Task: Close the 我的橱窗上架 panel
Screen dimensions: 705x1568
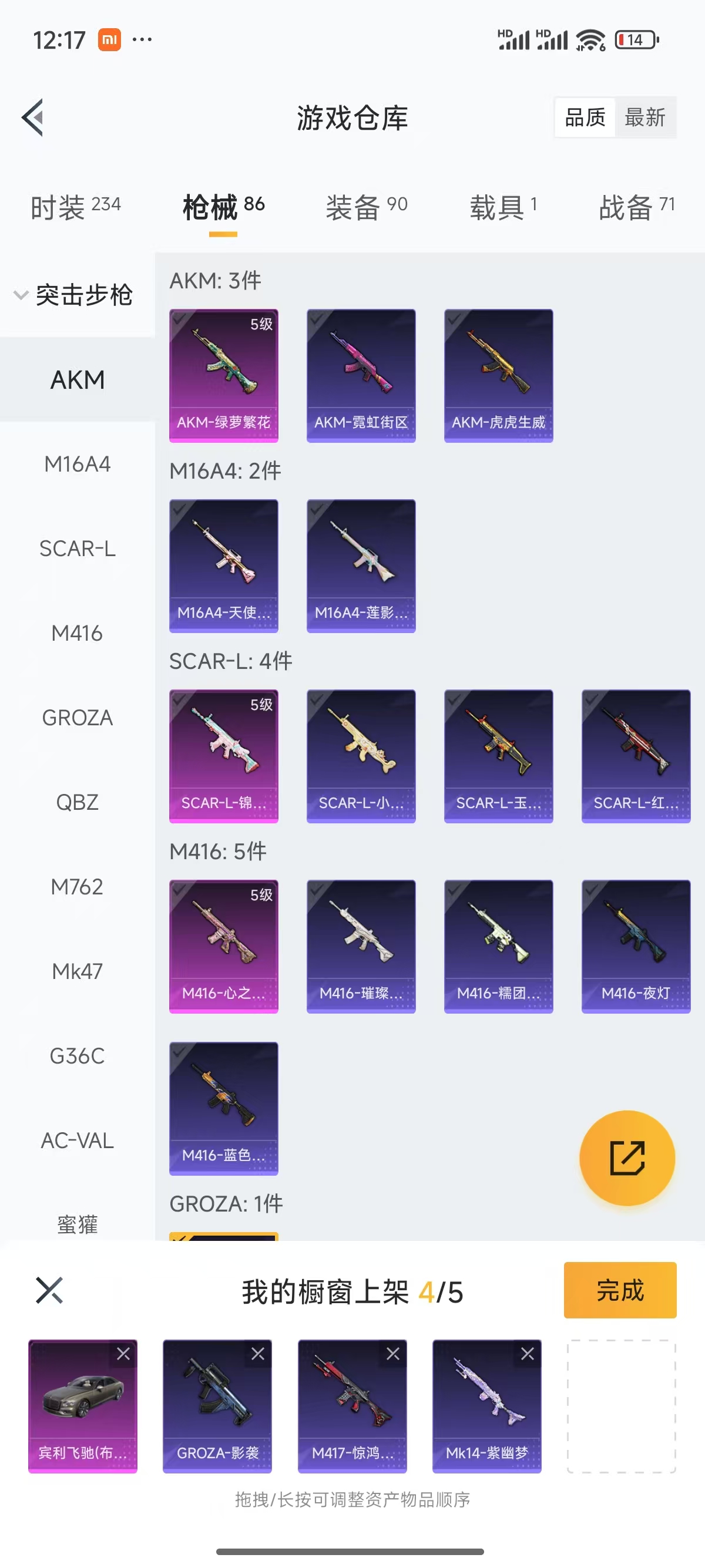Action: coord(49,1290)
